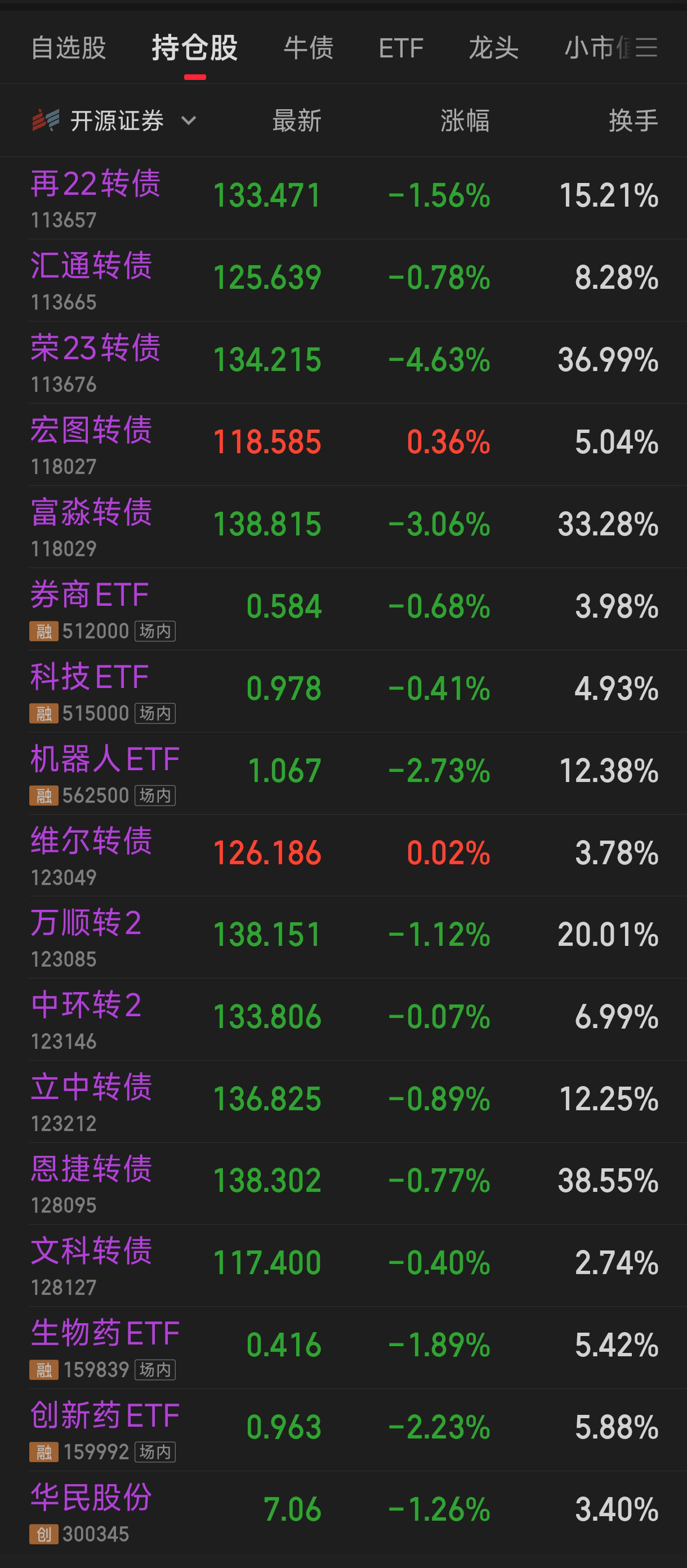Image resolution: width=687 pixels, height=1568 pixels.
Task: View 机器人ETF quote
Action: 343,773
